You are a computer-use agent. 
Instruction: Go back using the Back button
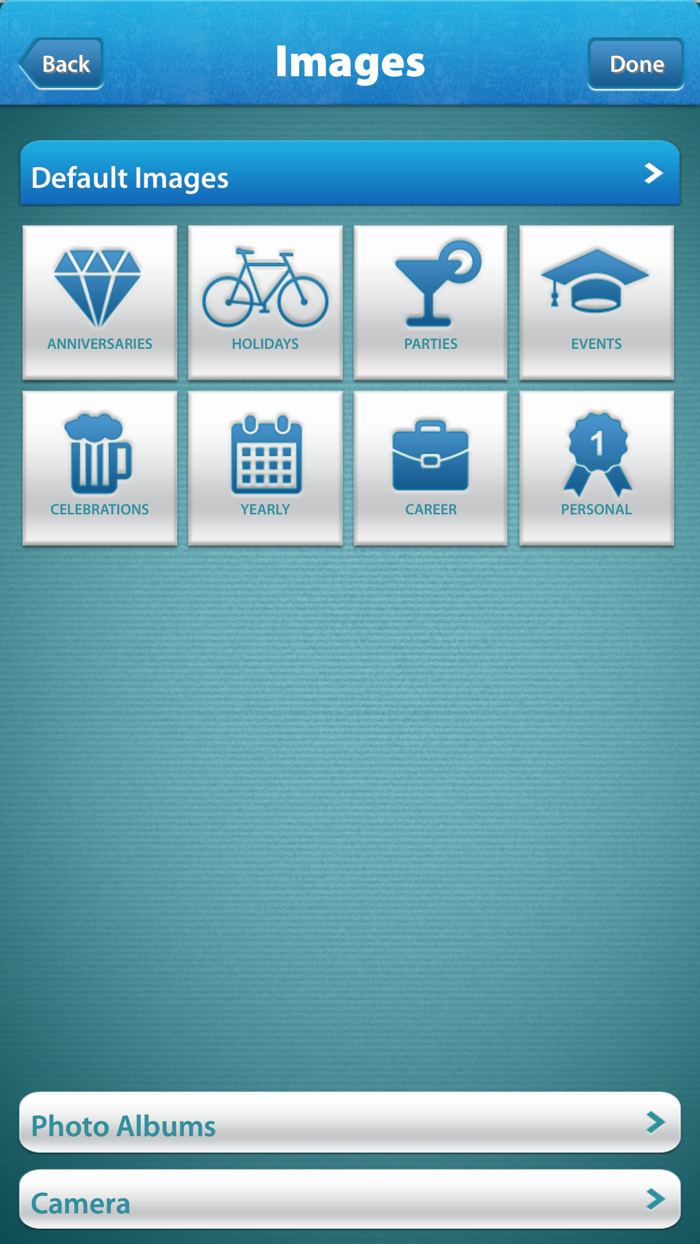[61, 64]
